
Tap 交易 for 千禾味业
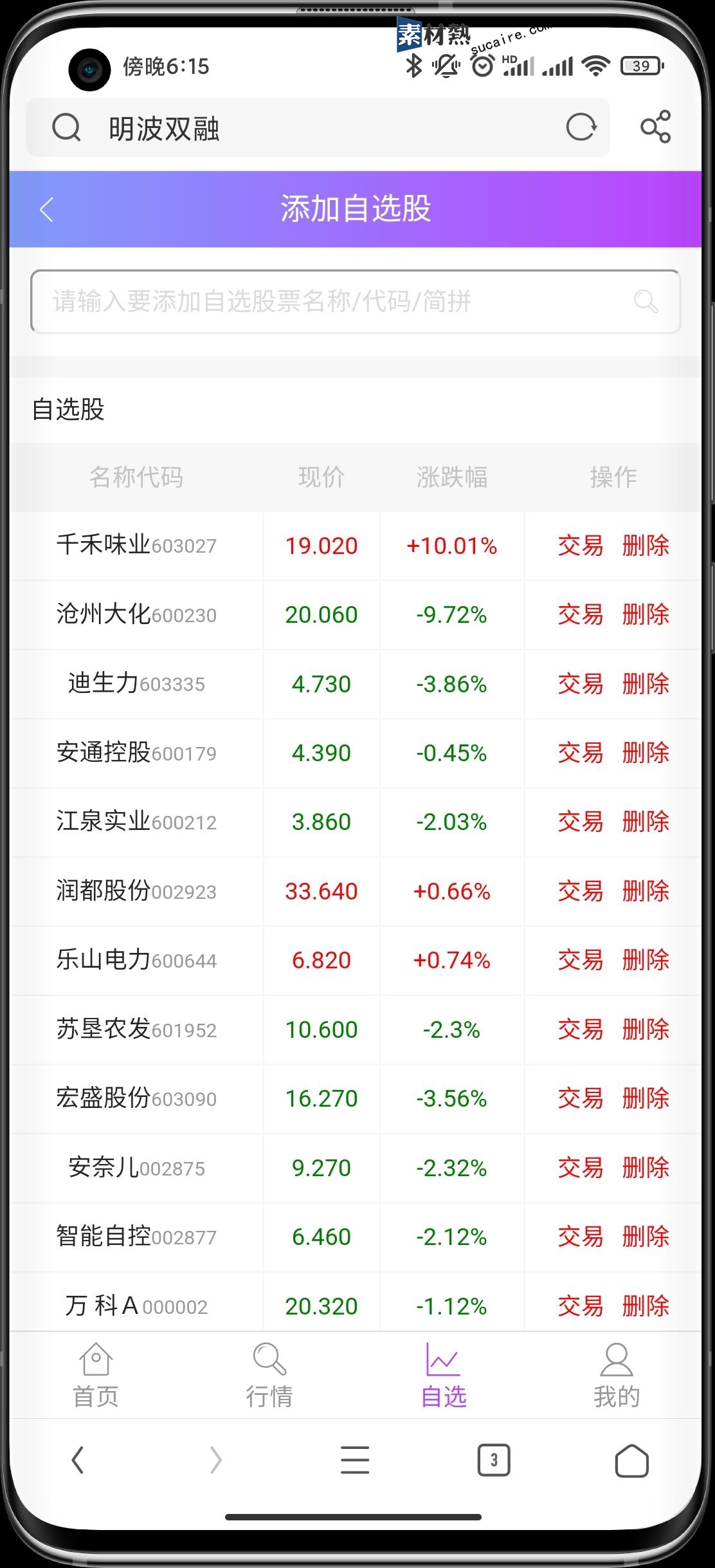coord(580,546)
